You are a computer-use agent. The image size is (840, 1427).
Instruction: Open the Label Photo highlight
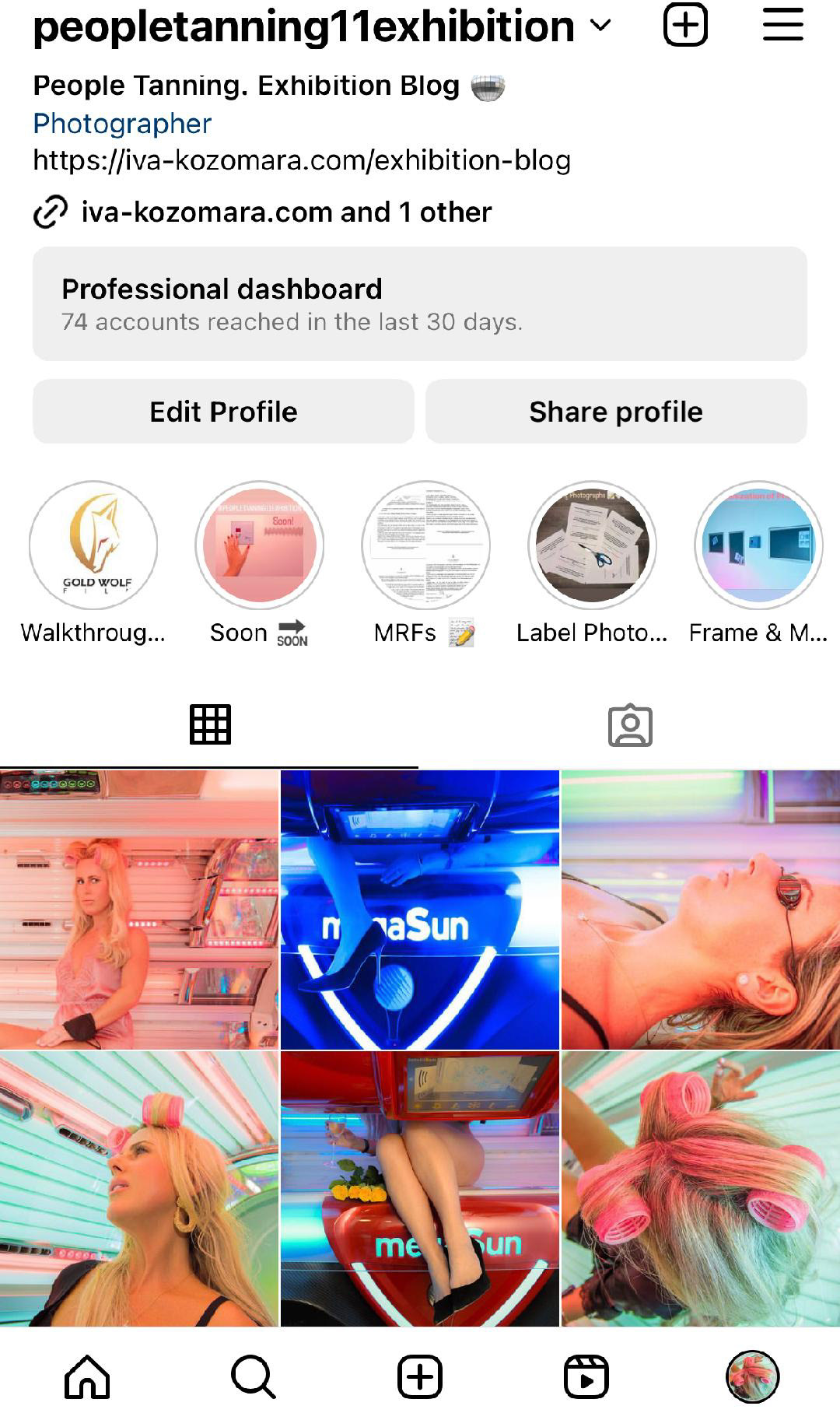[x=593, y=545]
